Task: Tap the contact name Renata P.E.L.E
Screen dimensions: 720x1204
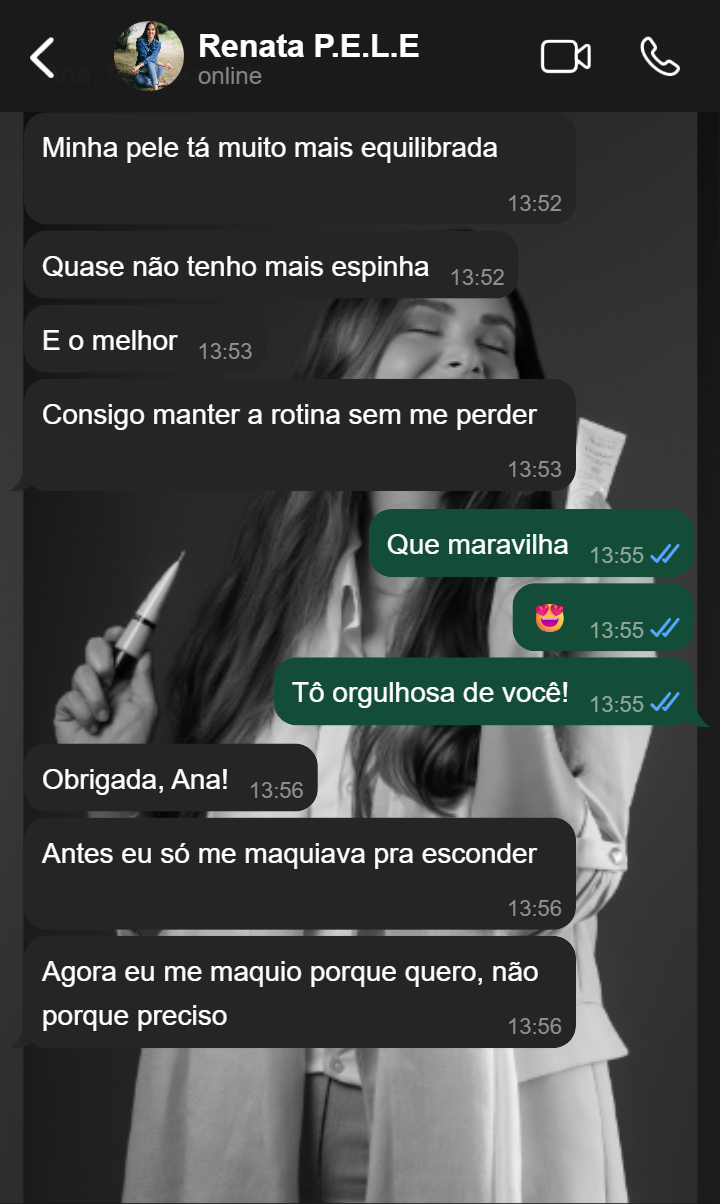Action: tap(310, 44)
